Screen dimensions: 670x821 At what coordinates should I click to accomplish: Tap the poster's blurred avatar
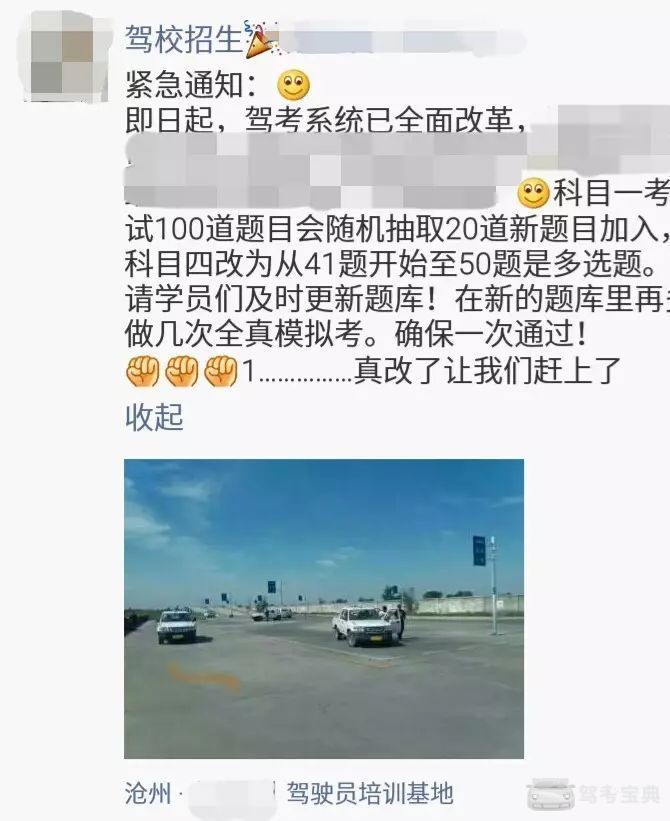point(63,57)
